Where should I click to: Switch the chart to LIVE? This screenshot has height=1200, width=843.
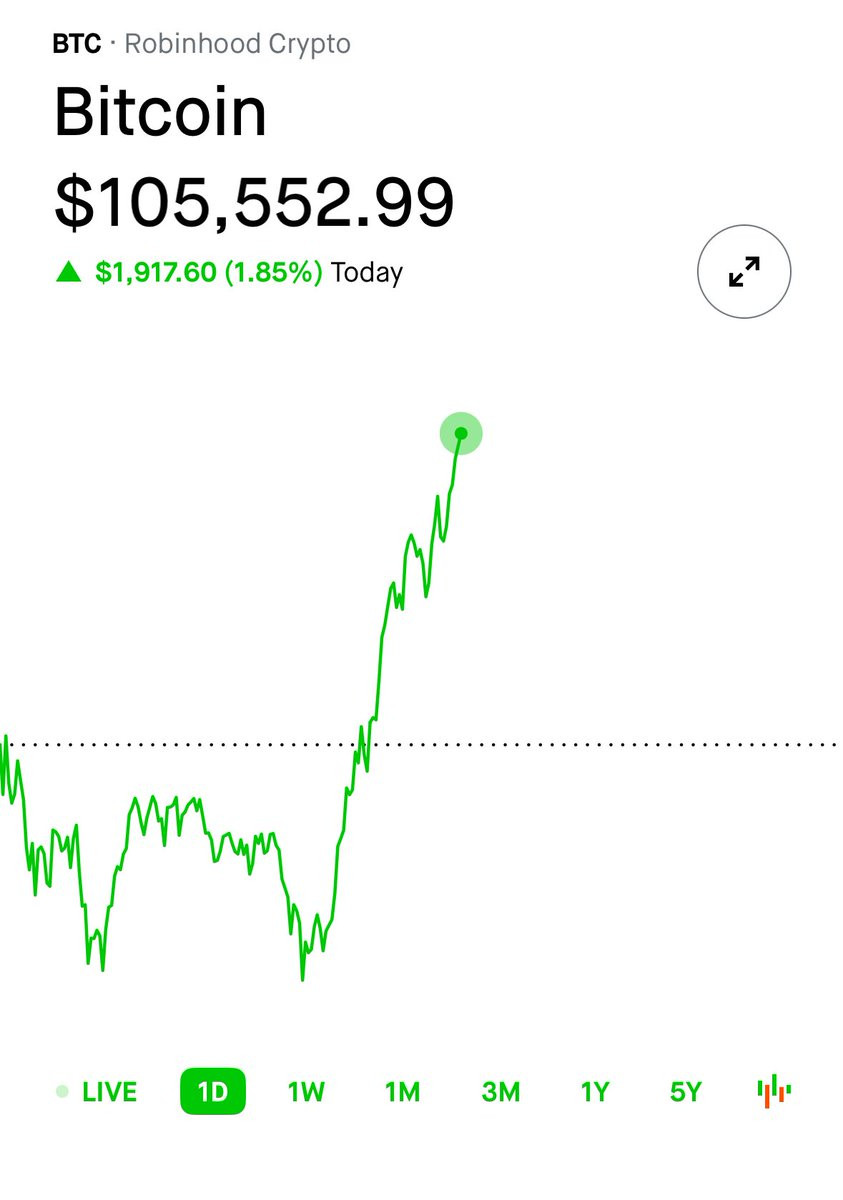[98, 1092]
